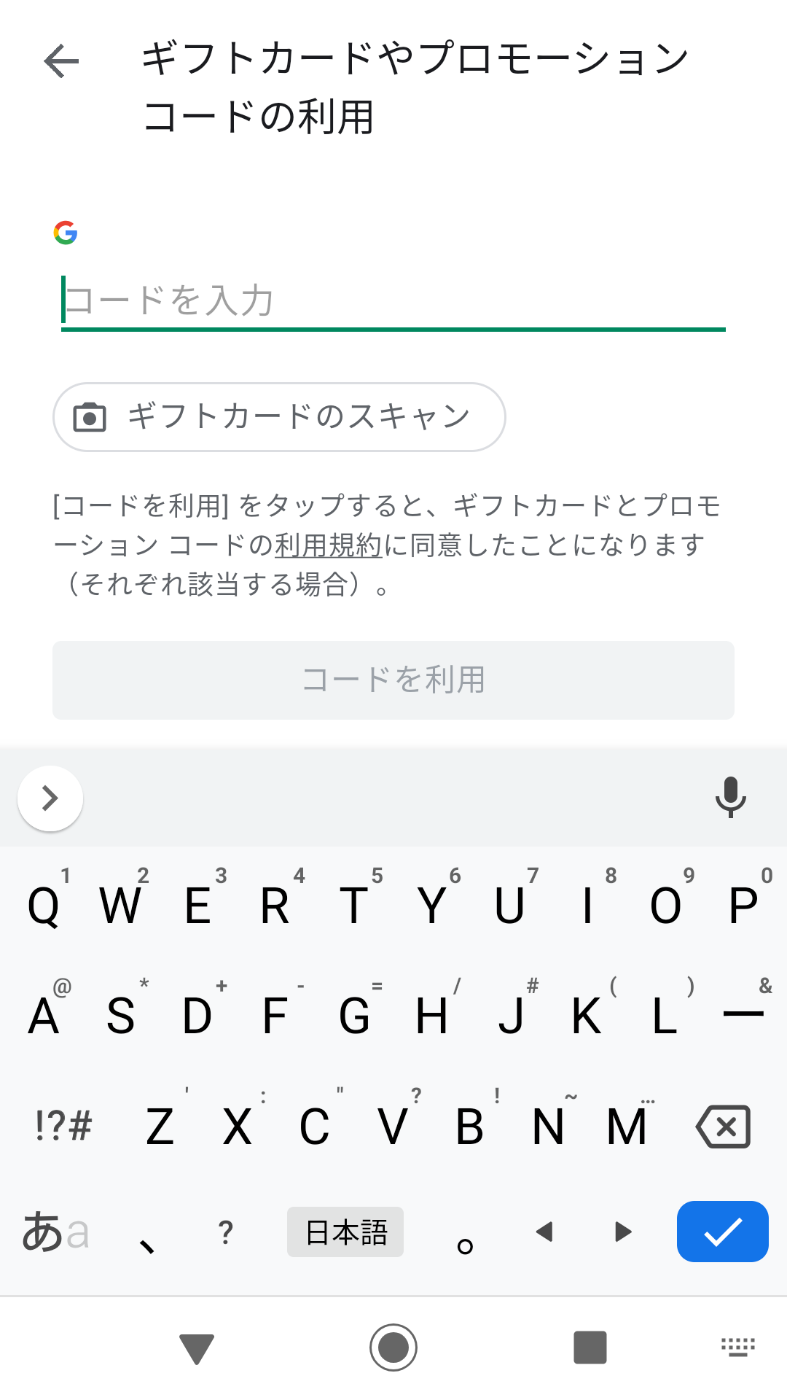Focus the コードを入力 code field
The image size is (787, 1400).
(x=392, y=300)
